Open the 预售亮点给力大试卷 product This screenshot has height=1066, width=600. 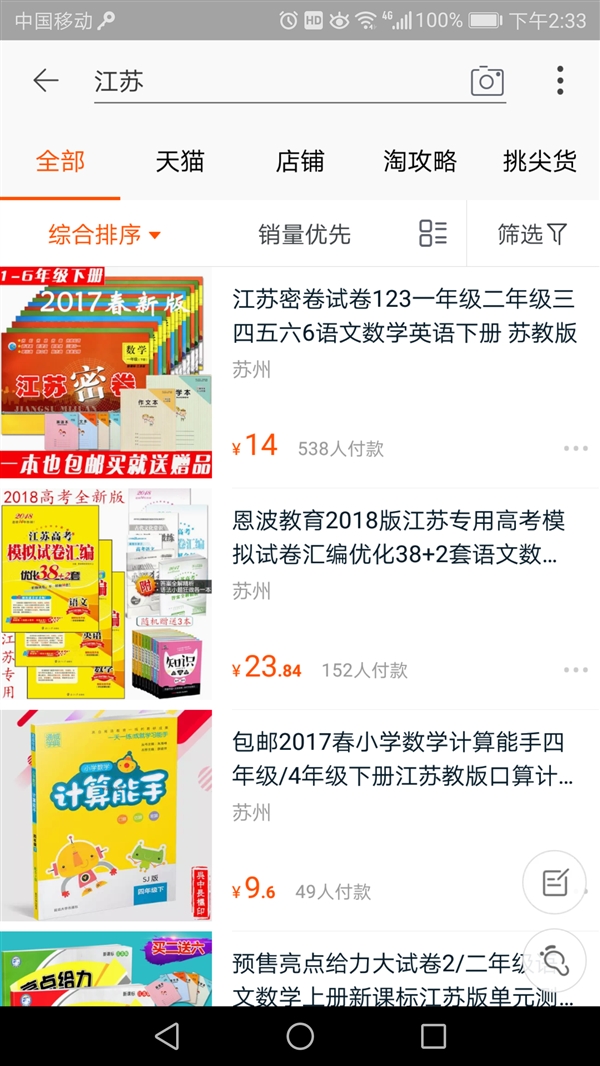380,980
